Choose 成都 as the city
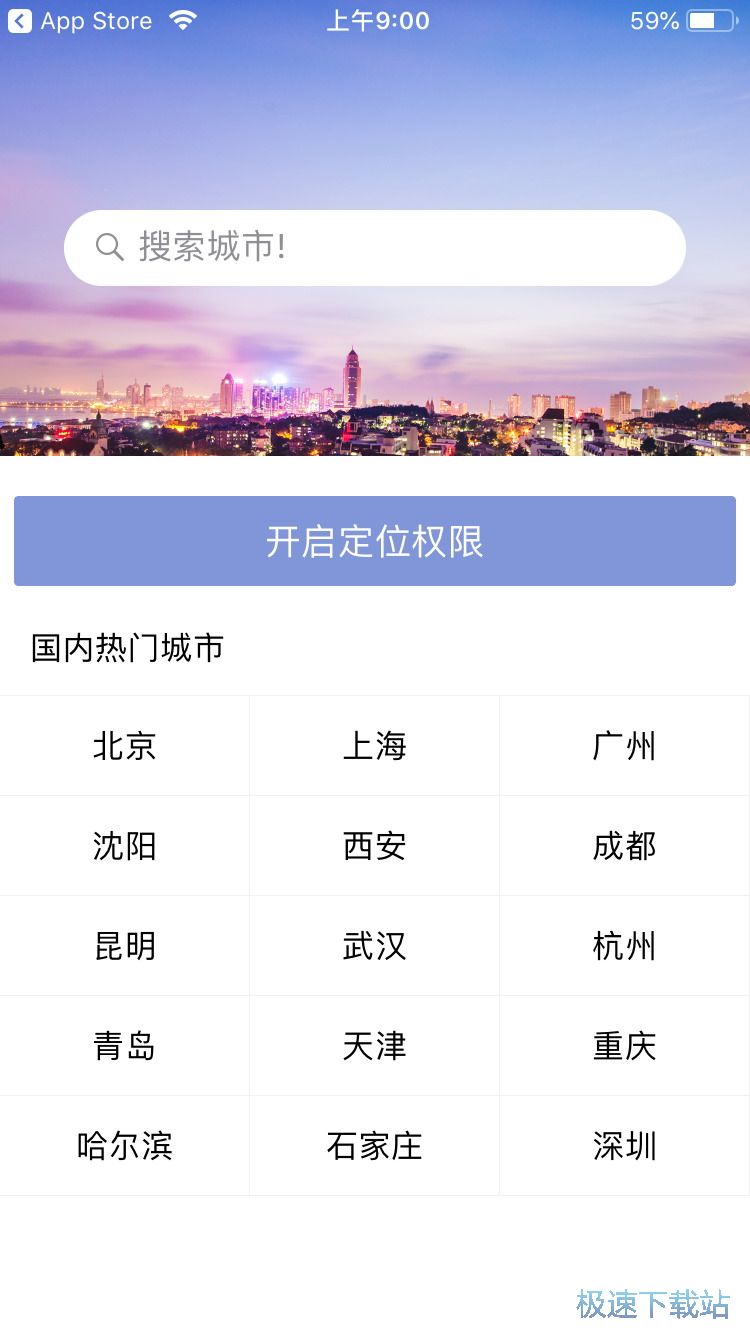Screen dimensions: 750x1334 coord(624,846)
